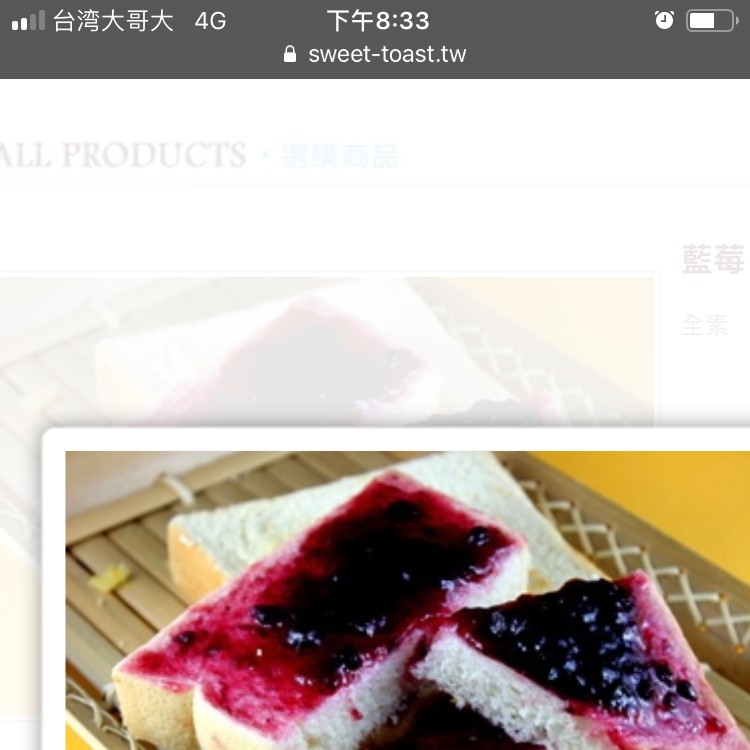Tap the enlarged blueberry toast photo
The image size is (750, 750).
407,600
